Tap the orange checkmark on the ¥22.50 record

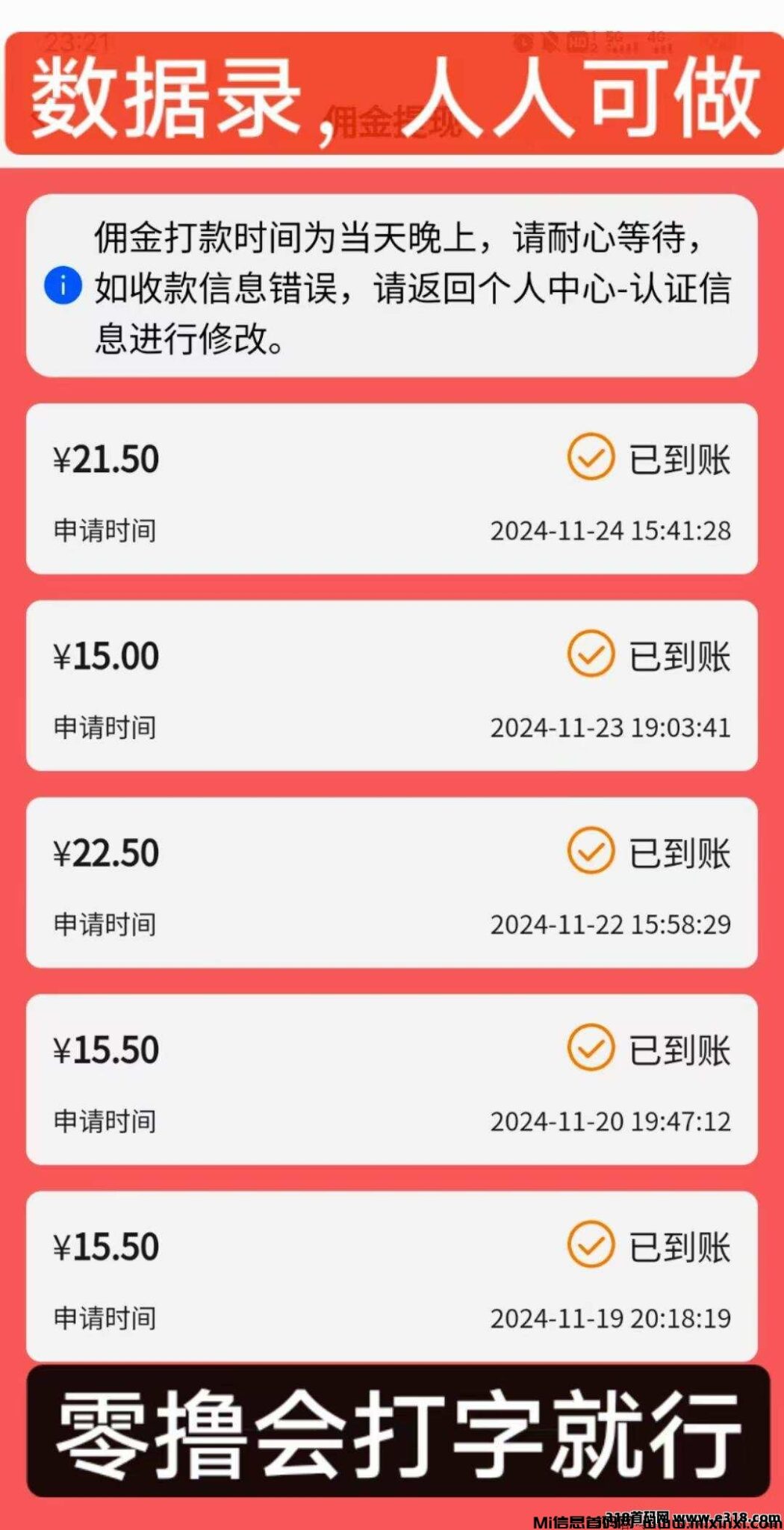[x=591, y=852]
